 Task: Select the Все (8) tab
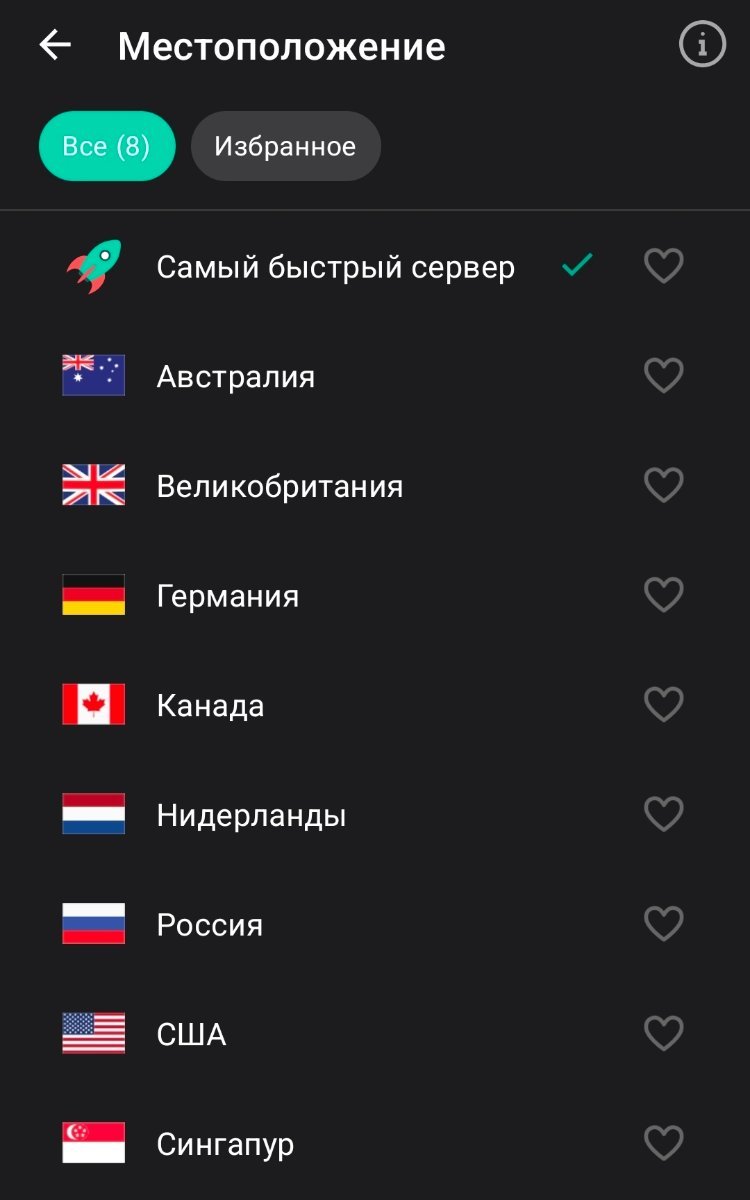[x=106, y=147]
